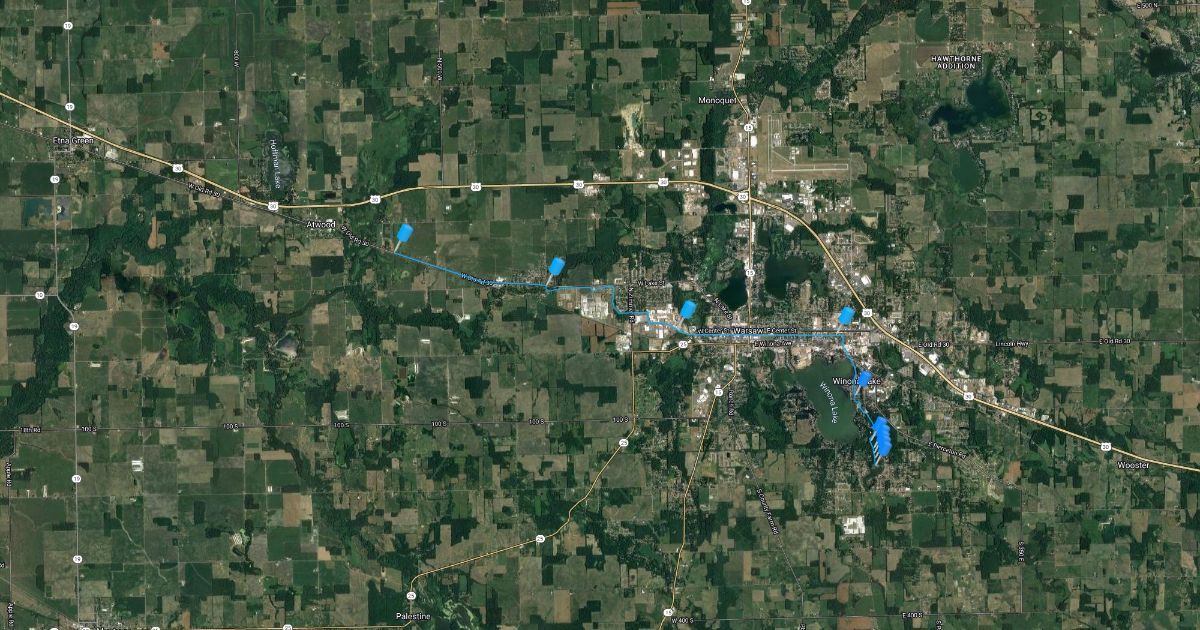Viewport: 1200px width, 630px height.
Task: Tap the pin beside the route 30 shield
Action: coord(847,316)
